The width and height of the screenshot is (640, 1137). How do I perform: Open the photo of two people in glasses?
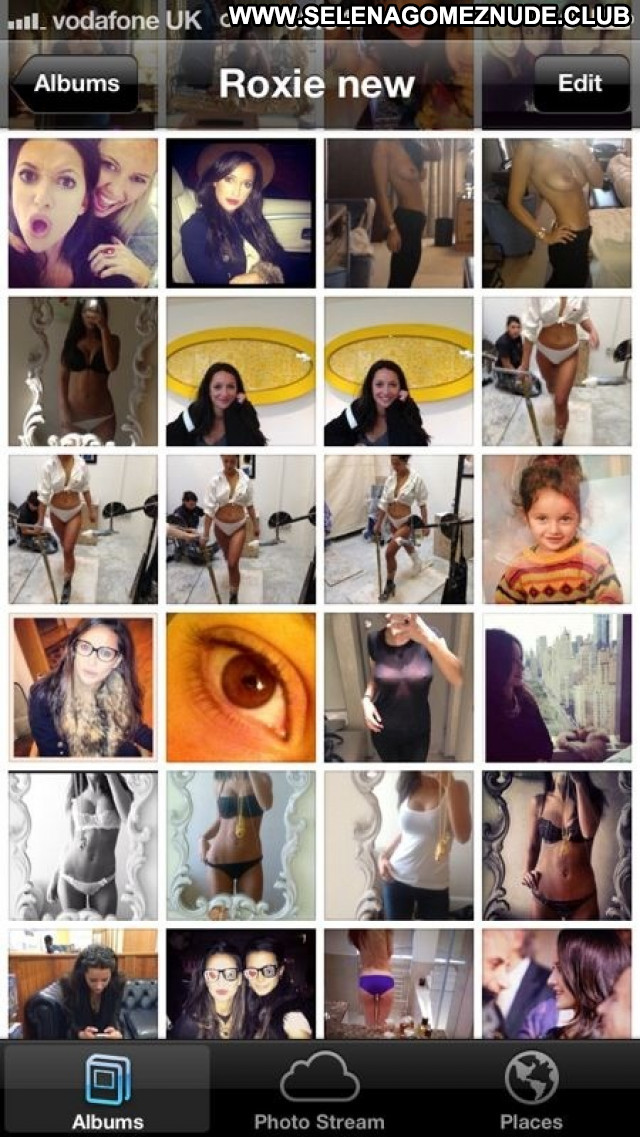coord(241,984)
